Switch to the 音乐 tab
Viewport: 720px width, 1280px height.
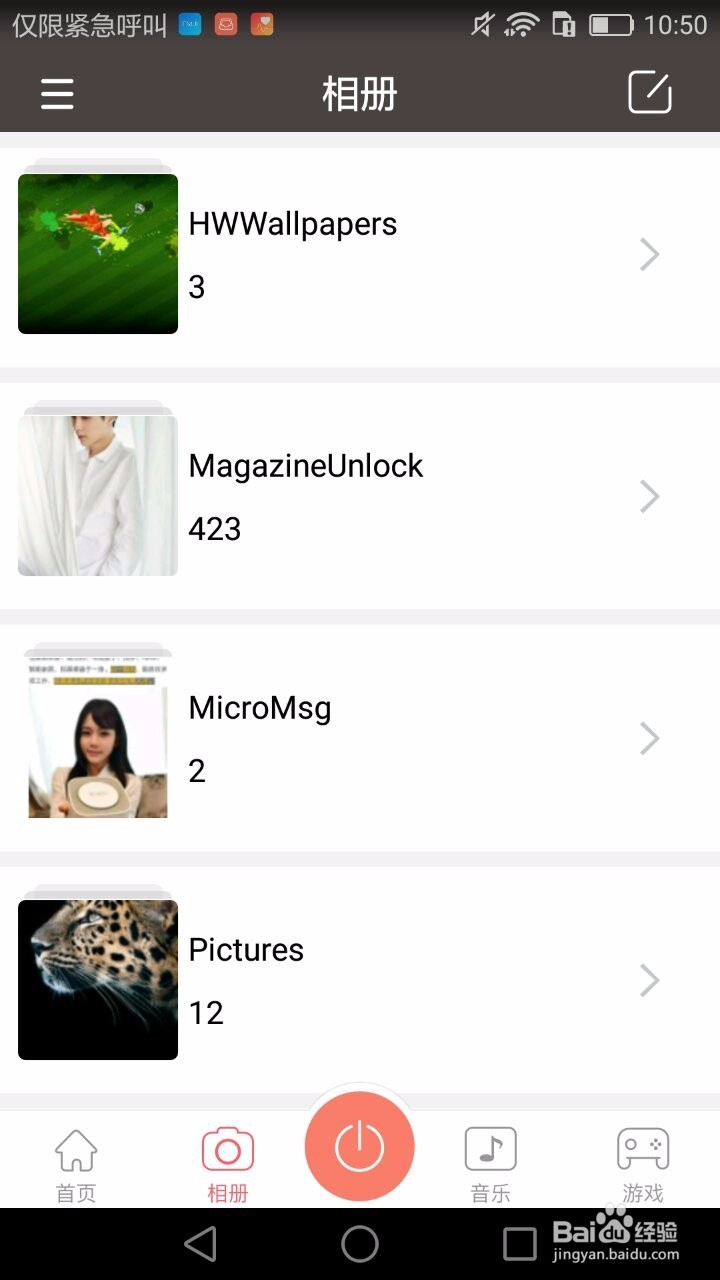[491, 1164]
